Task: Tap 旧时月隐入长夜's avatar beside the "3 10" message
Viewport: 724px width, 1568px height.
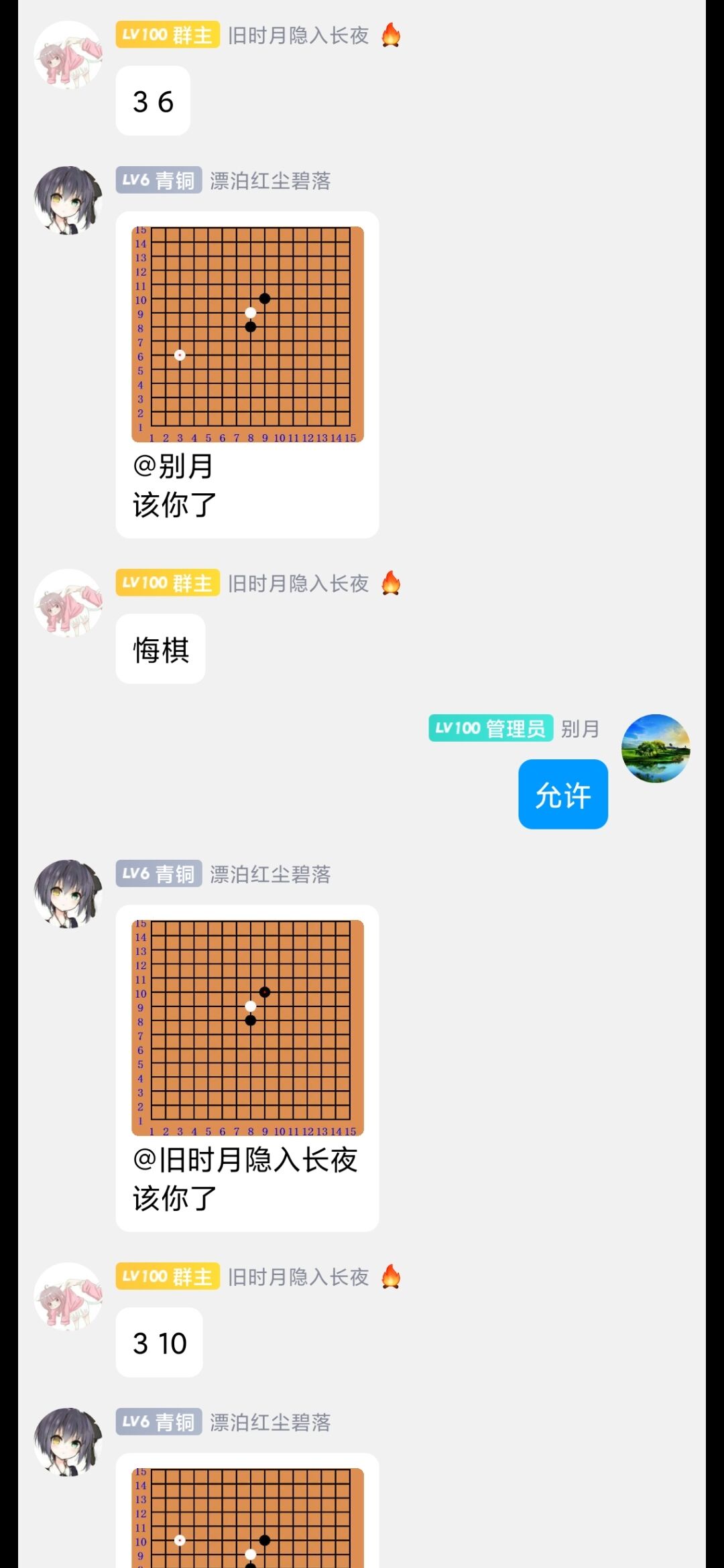Action: (x=68, y=1296)
